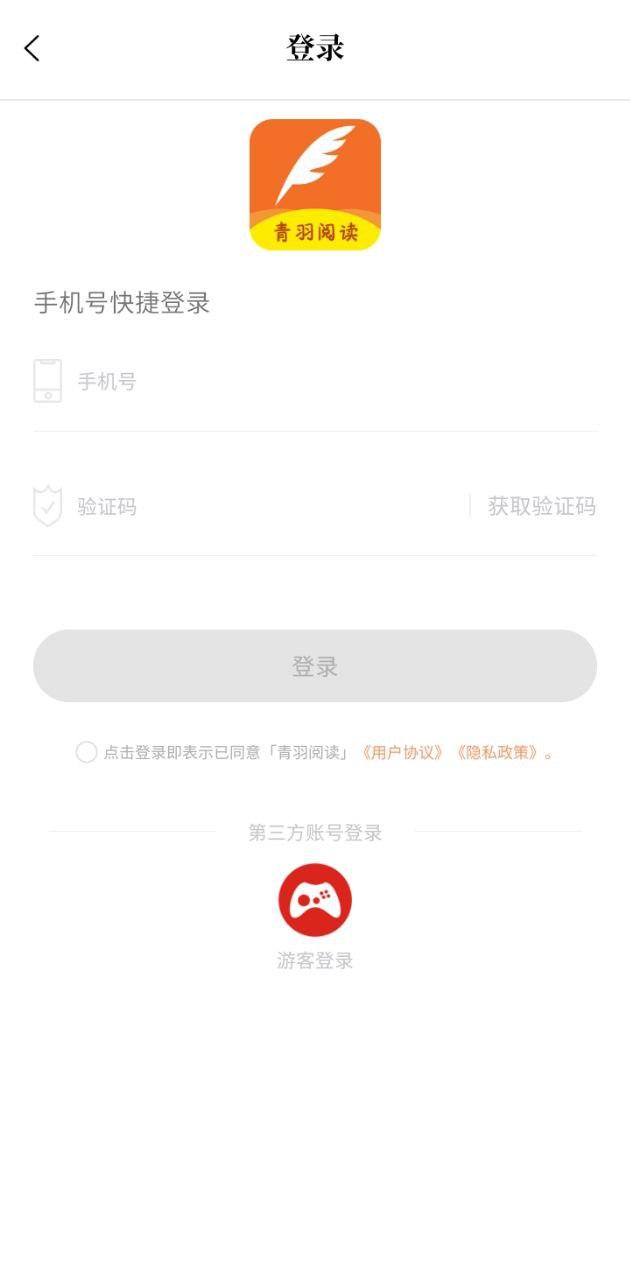Focus the 手机号 phone number field

tap(300, 381)
